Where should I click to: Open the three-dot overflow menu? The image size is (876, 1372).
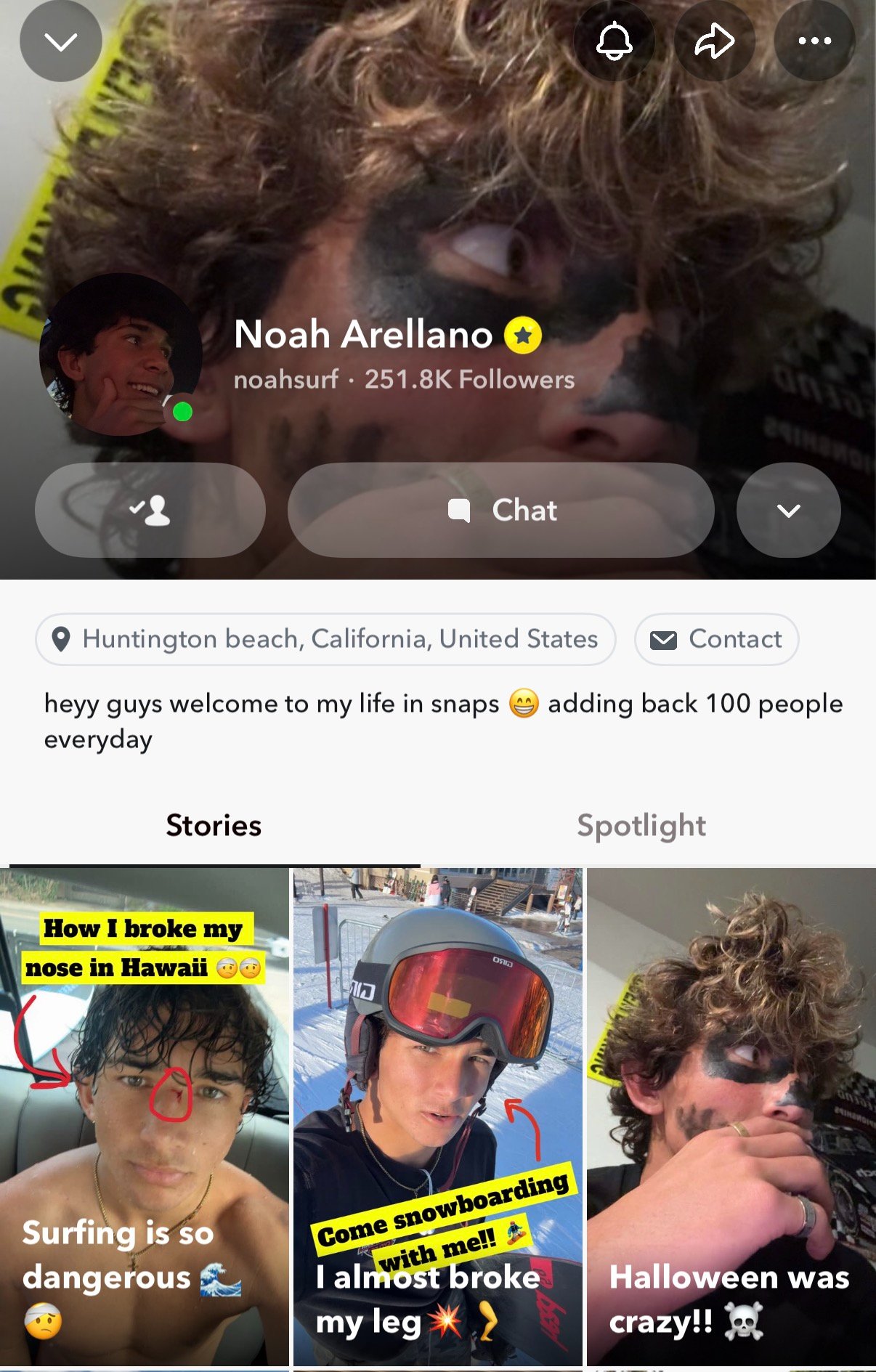click(x=814, y=41)
